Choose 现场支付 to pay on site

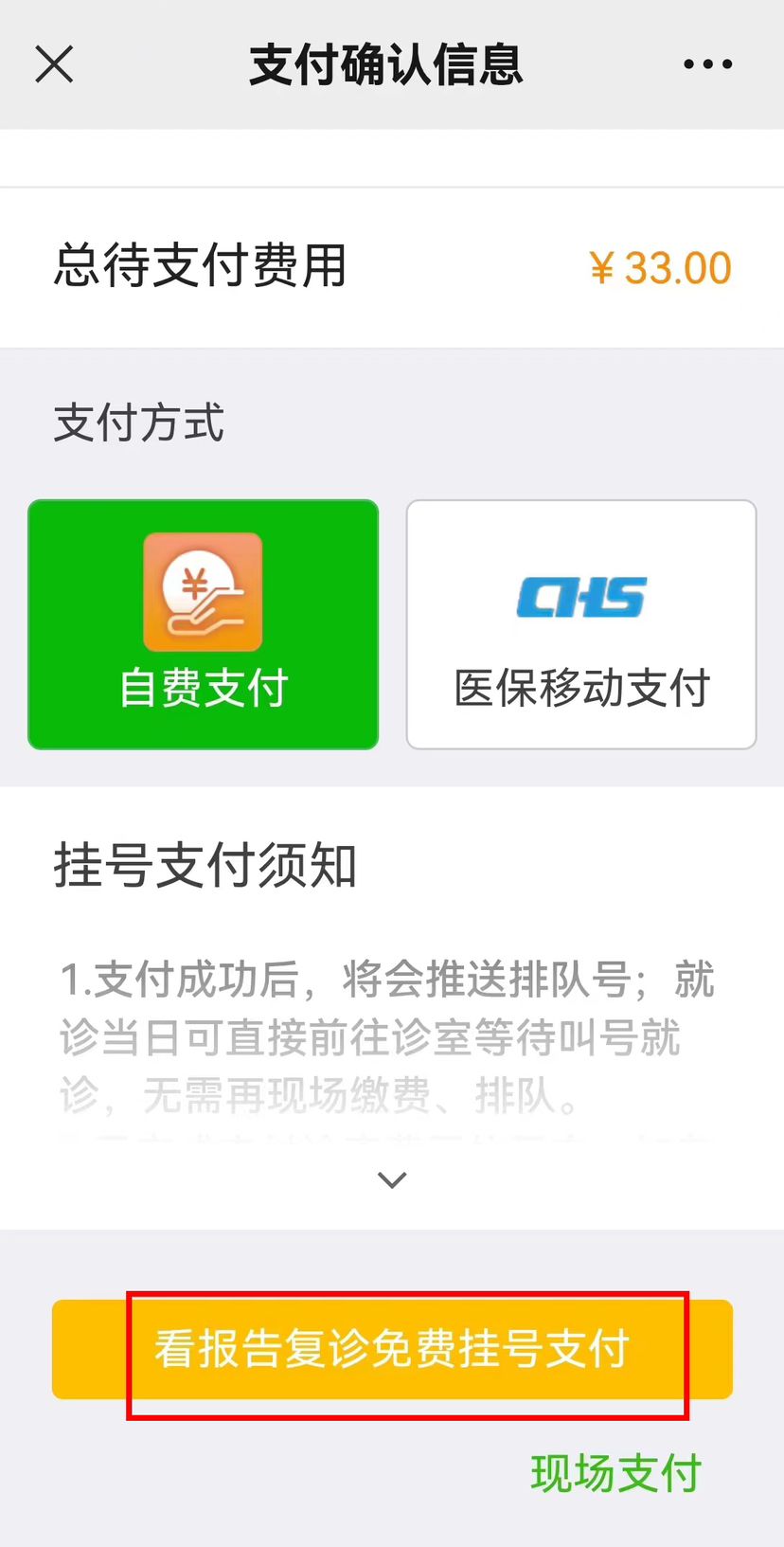pos(615,1473)
